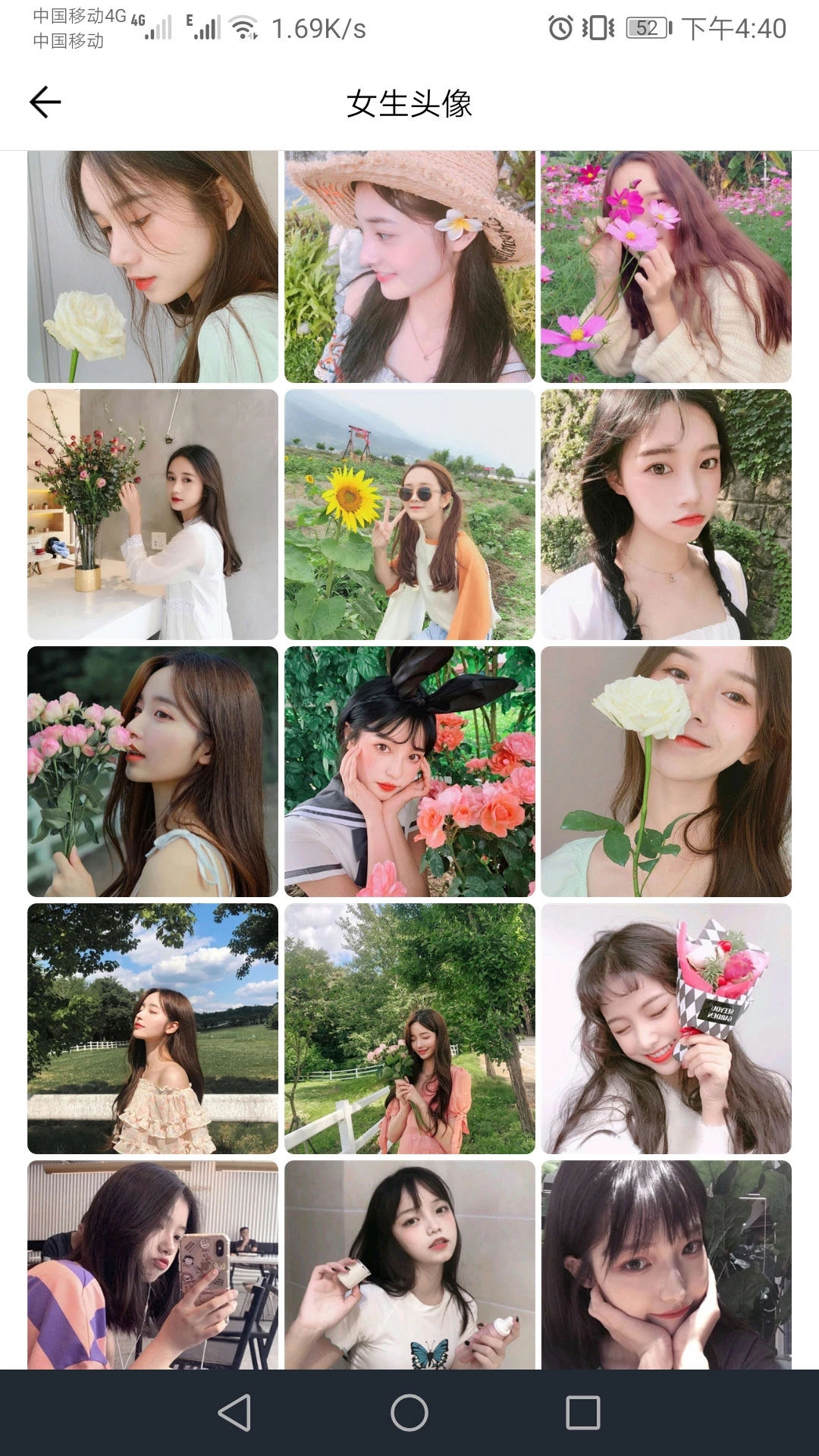Open the black bunny ears bow avatar

[409, 771]
